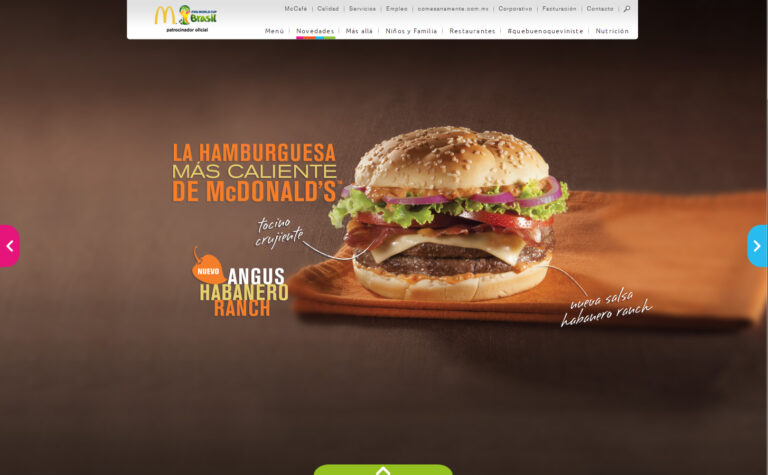
Task: Open the McCafé link
Action: coord(296,9)
